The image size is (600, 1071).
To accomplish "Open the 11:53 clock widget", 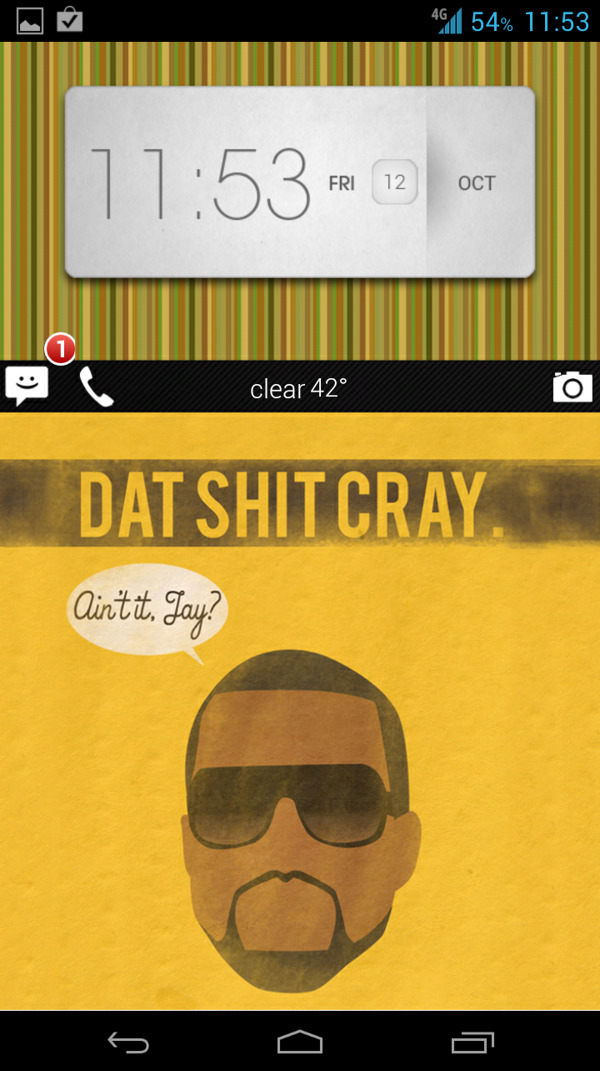I will (x=300, y=182).
